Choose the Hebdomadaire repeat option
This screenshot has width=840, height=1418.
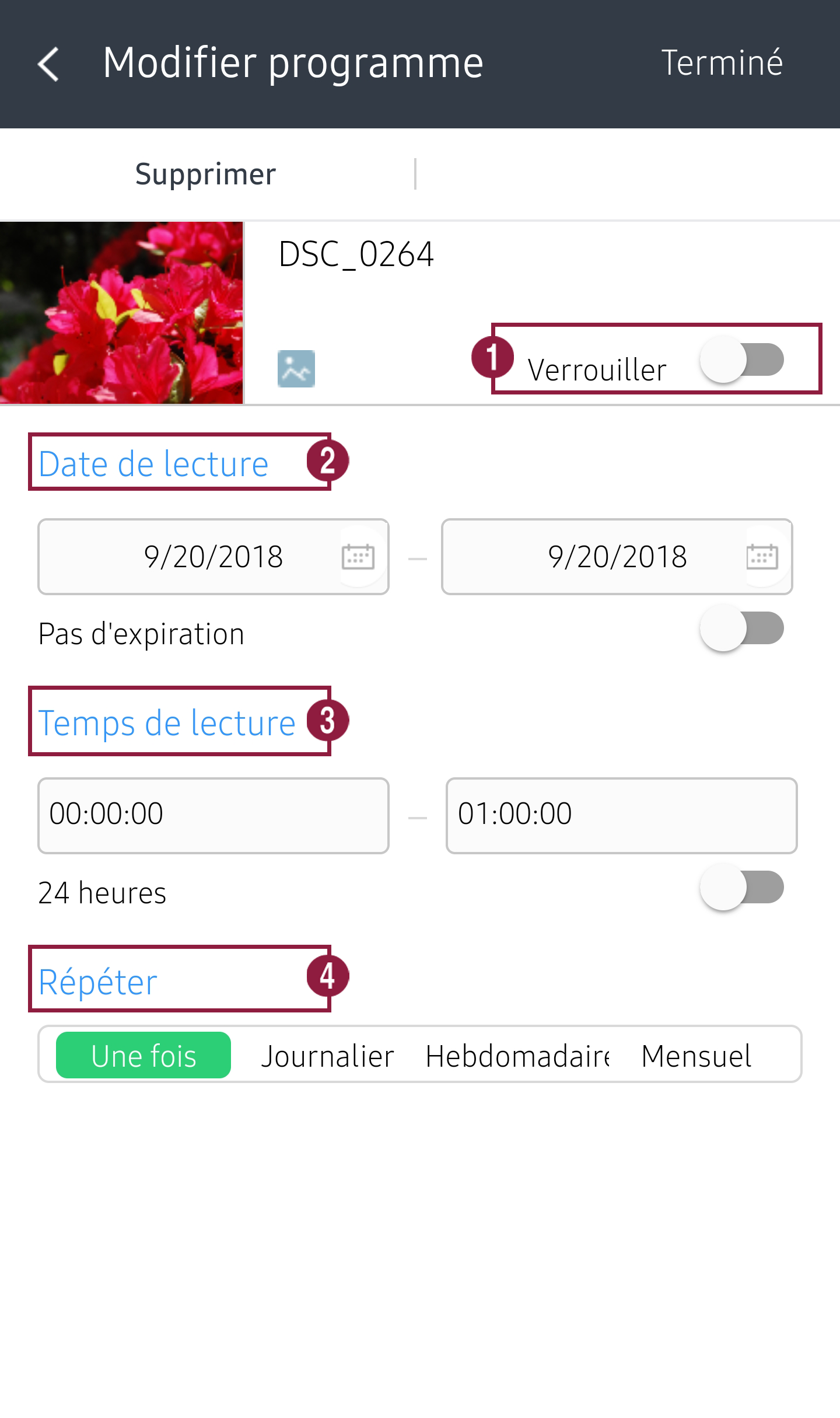point(517,1055)
